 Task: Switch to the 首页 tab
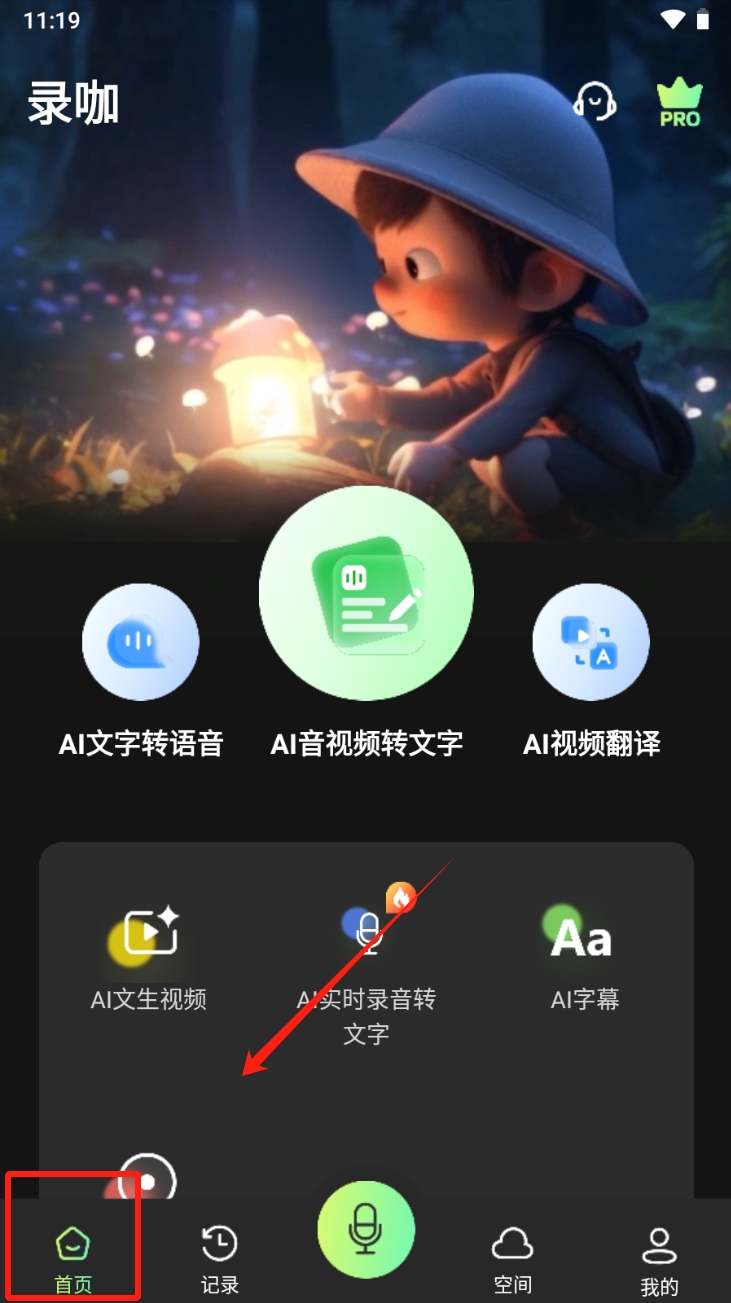[73, 1256]
